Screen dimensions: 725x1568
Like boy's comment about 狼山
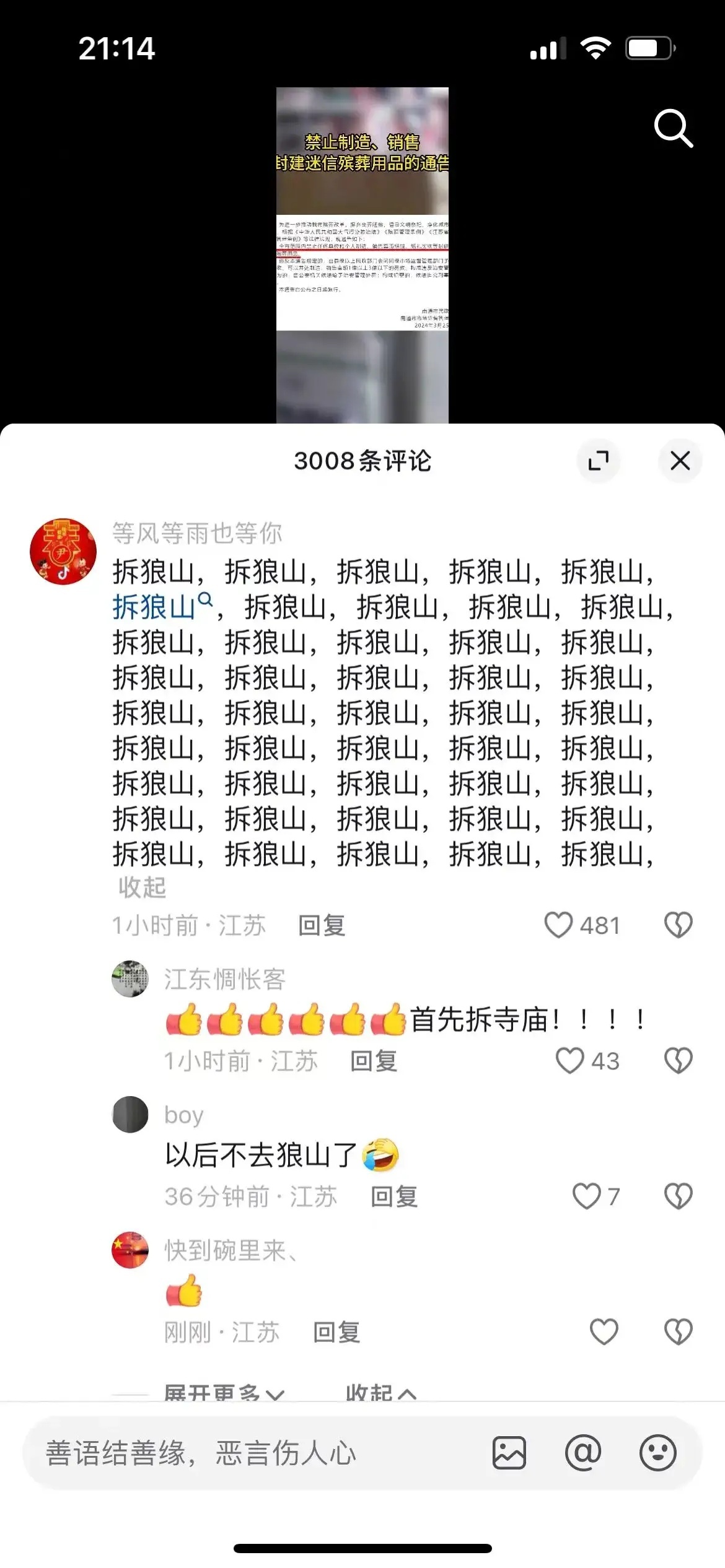coord(586,1196)
